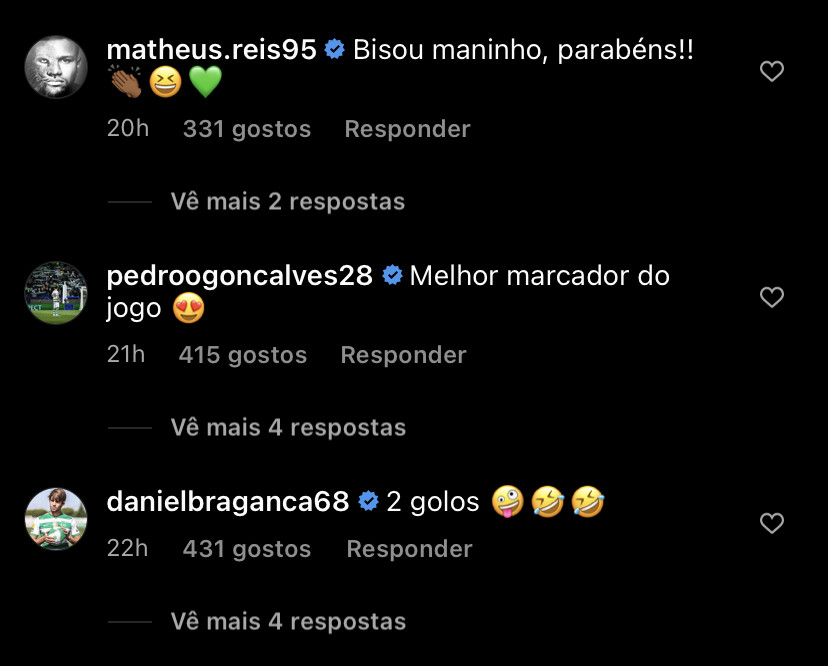View 4 more replies under danielbraganca68
The image size is (828, 666).
click(x=287, y=621)
